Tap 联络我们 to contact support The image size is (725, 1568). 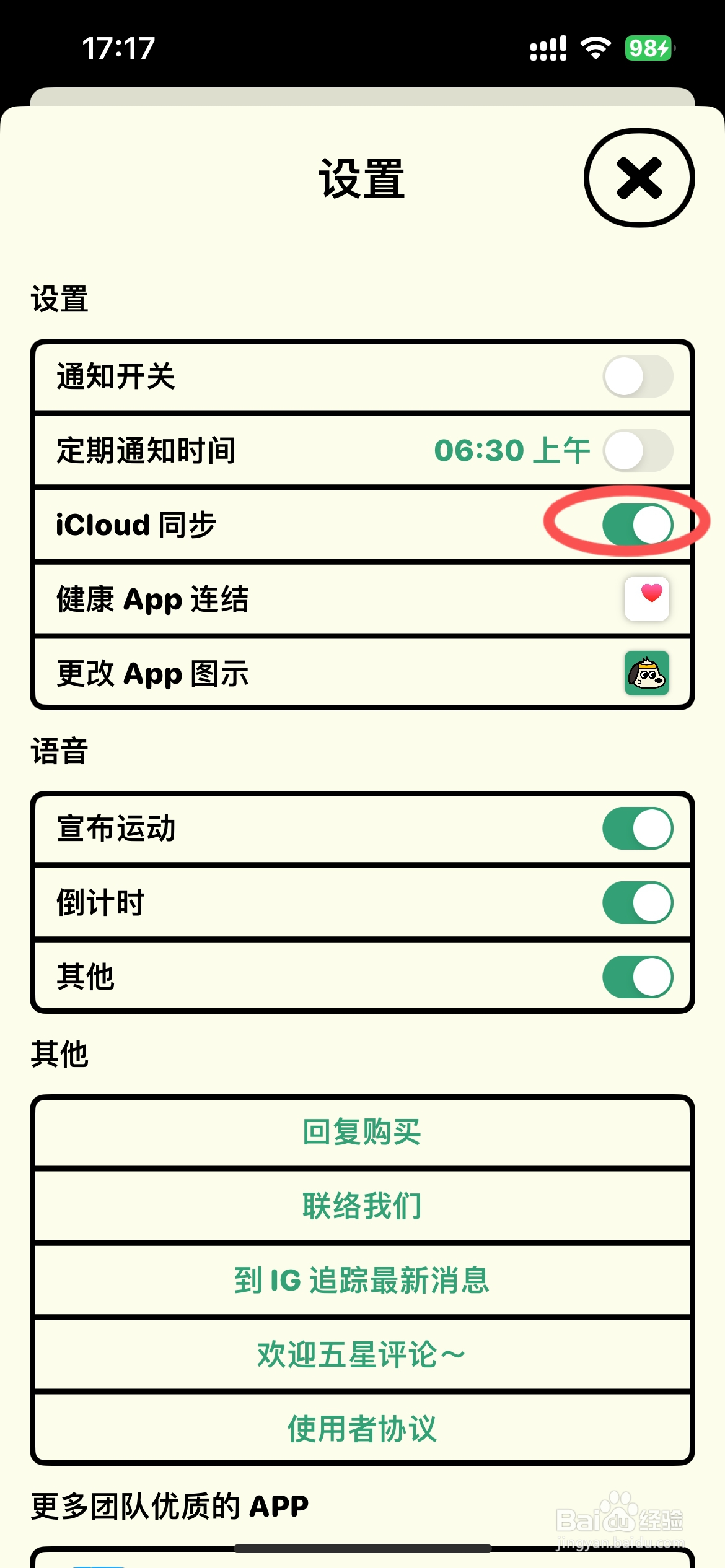361,1204
